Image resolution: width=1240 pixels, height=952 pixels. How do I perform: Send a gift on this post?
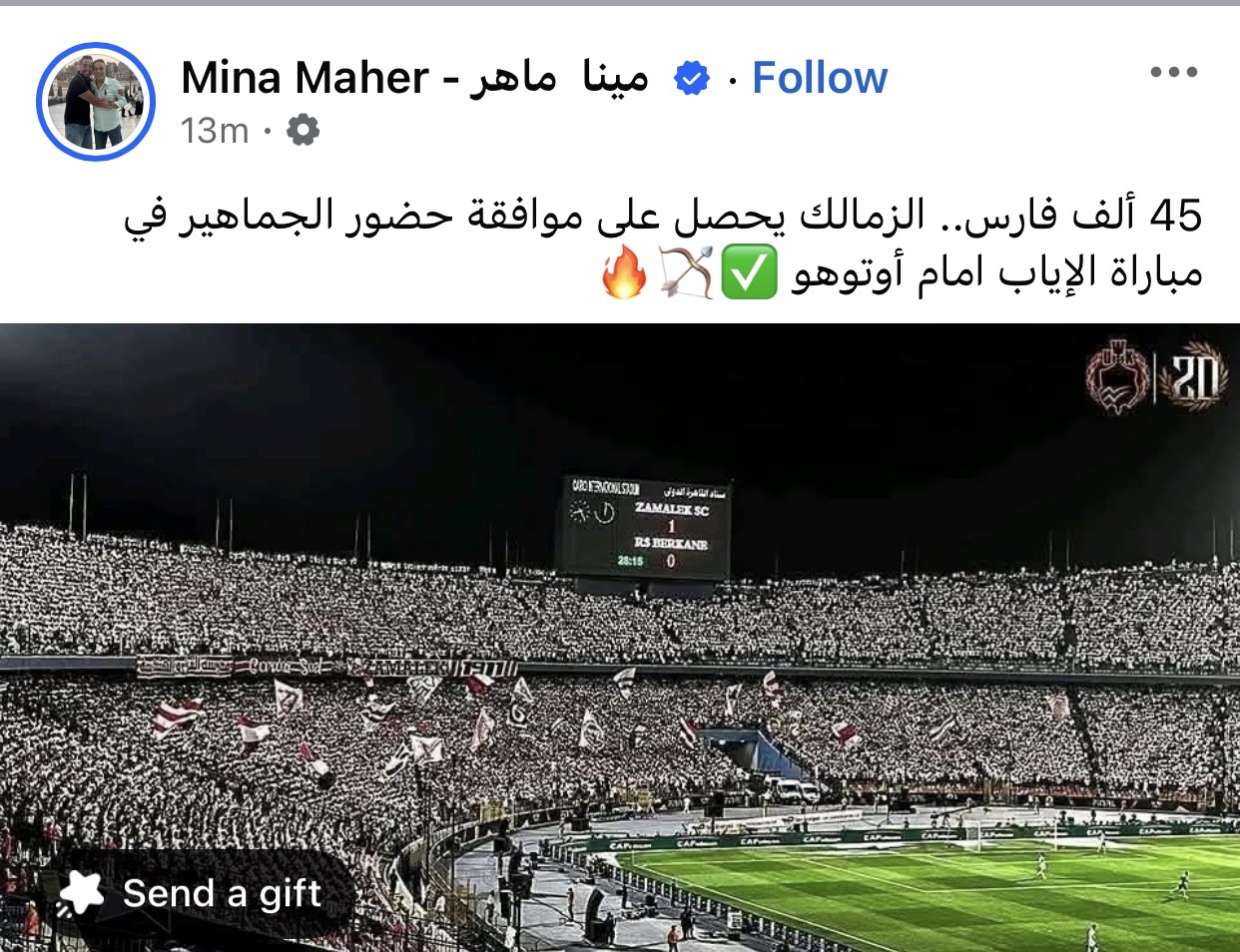coord(193,894)
